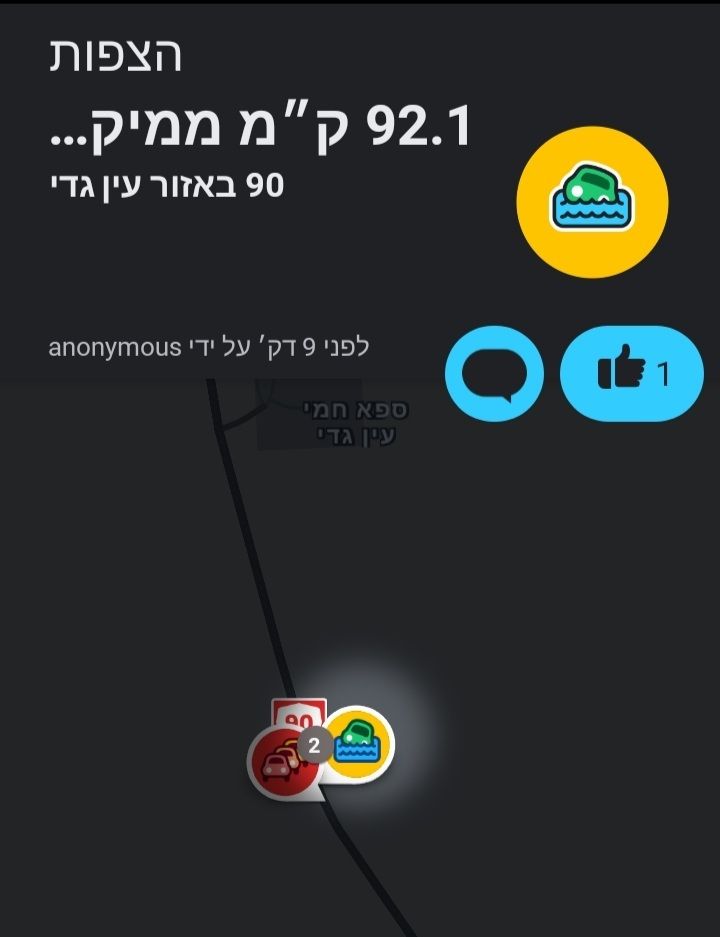
Task: Give a thumbs up to the flood report
Action: coord(632,374)
